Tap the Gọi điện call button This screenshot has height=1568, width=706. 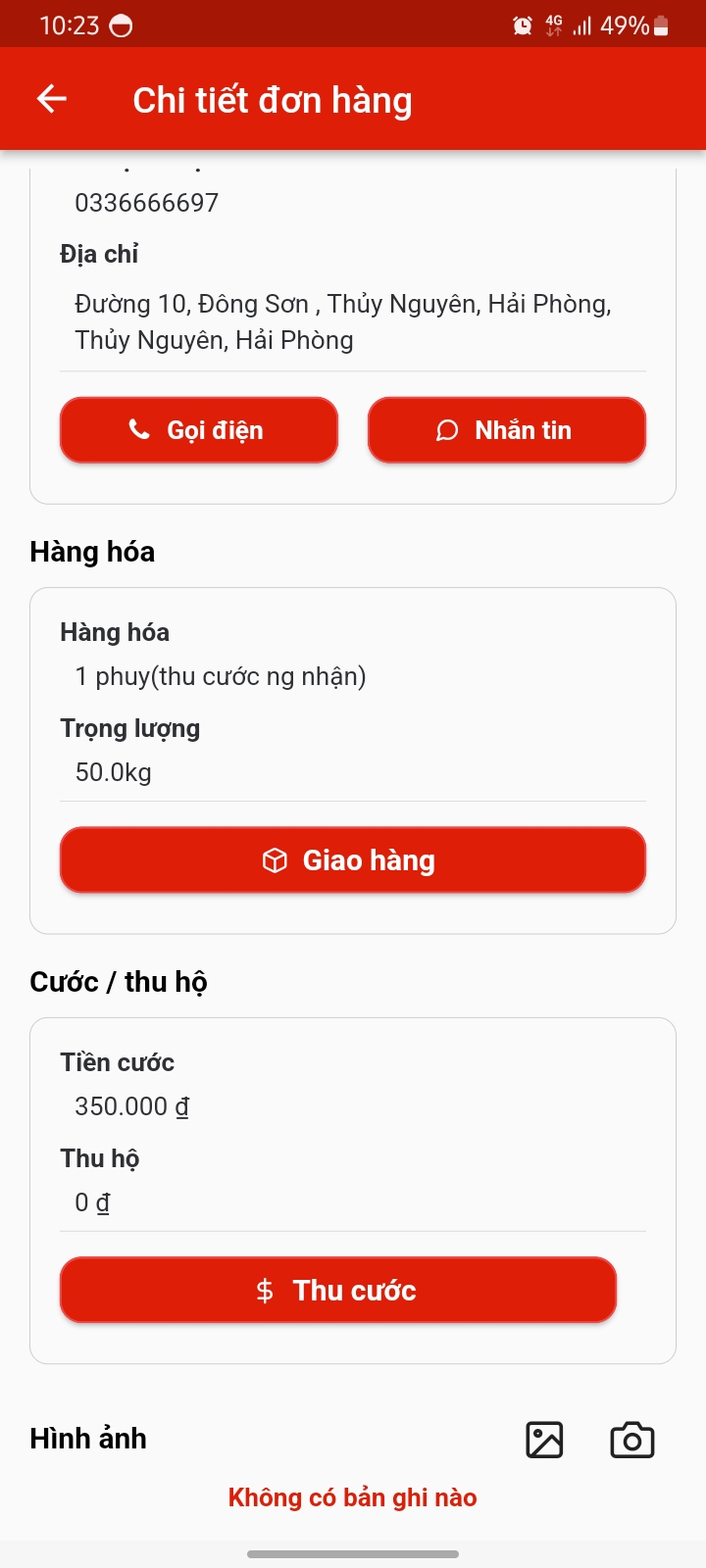(x=199, y=430)
